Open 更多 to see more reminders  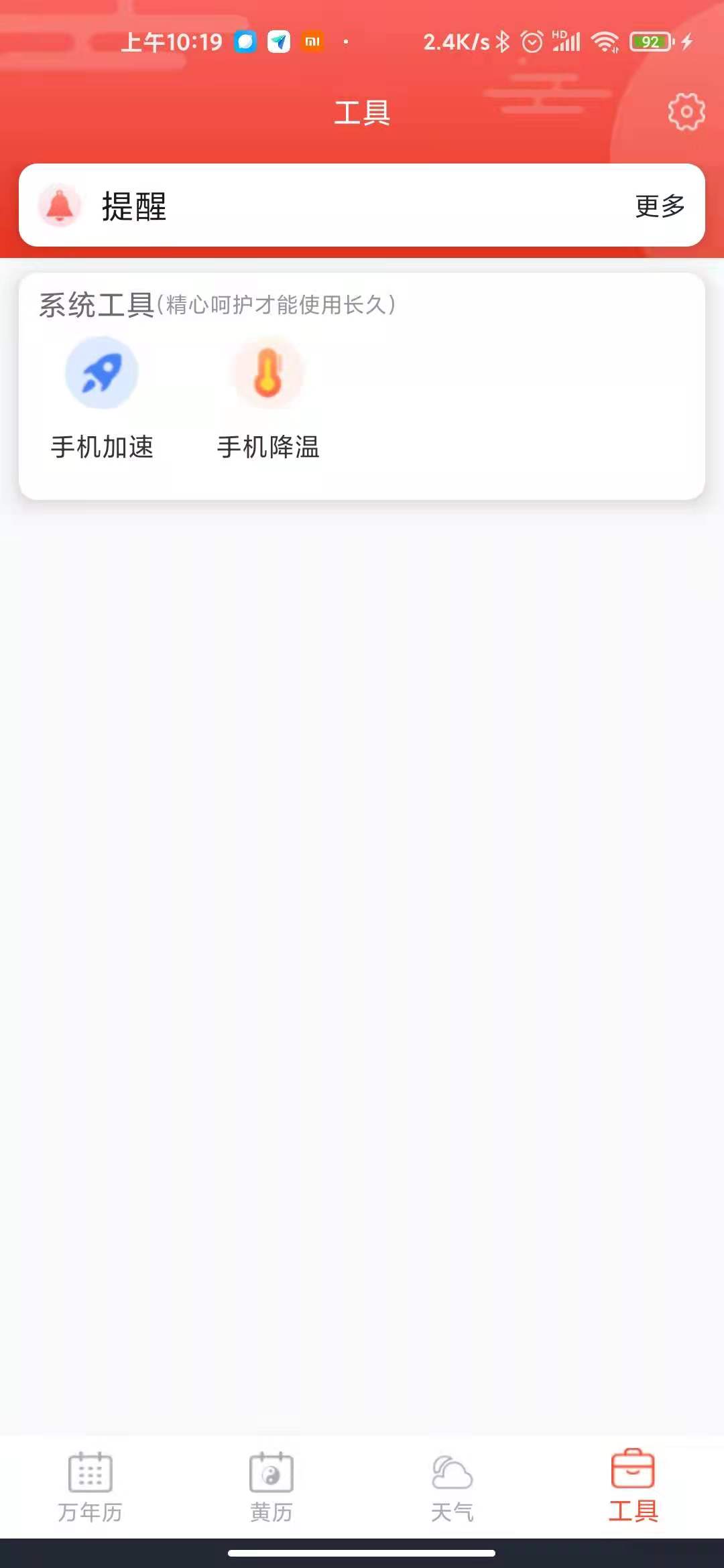pos(659,206)
